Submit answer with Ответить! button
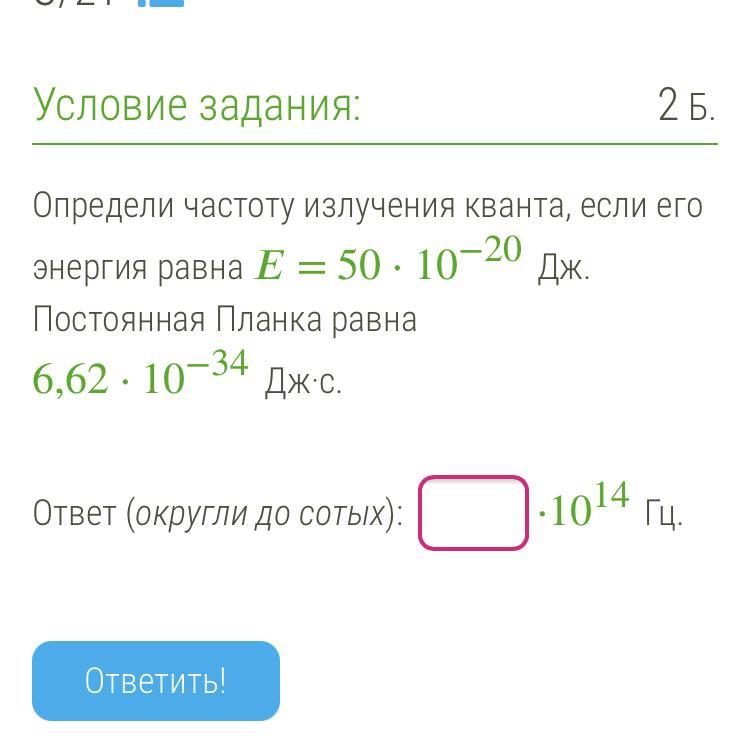Viewport: 750px width, 750px height. pos(156,681)
